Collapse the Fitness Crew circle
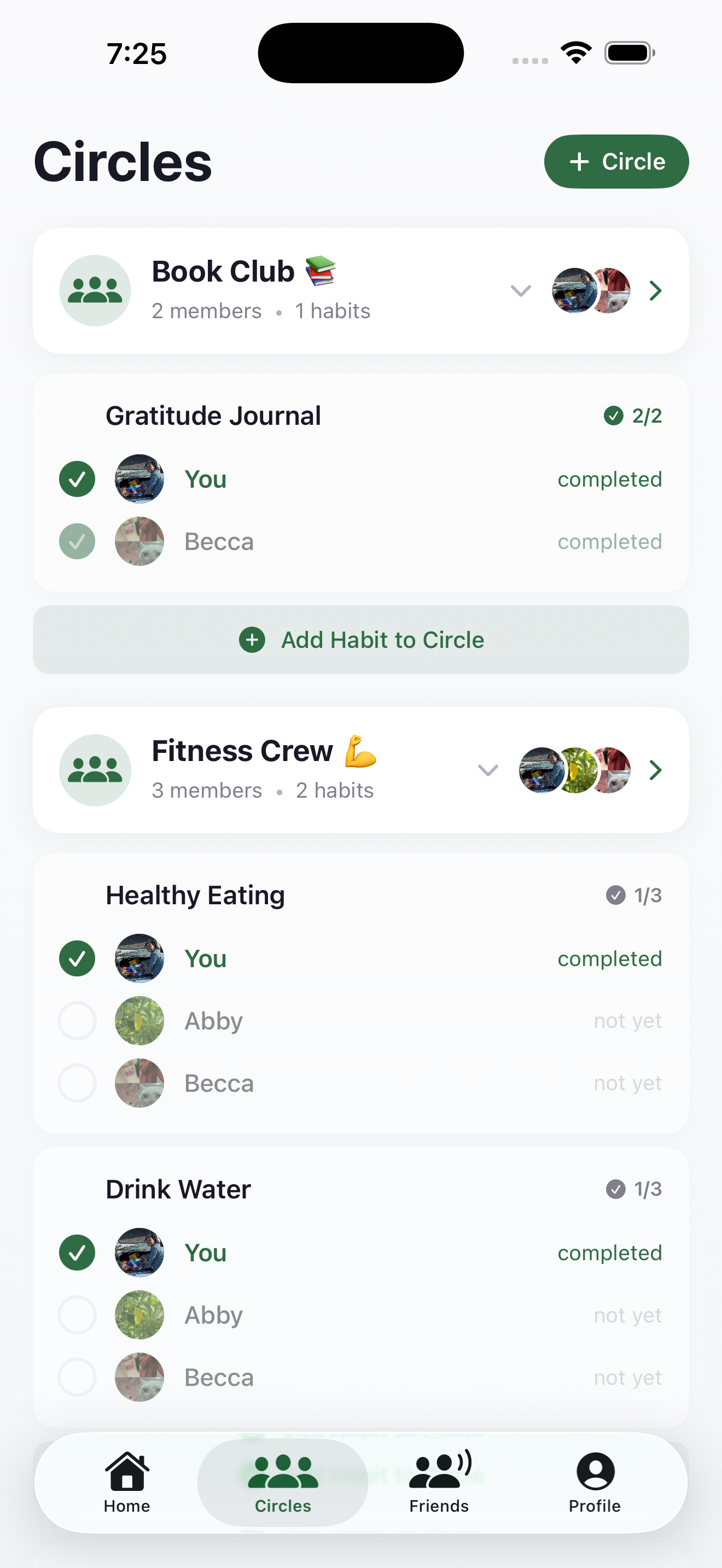 coord(487,771)
